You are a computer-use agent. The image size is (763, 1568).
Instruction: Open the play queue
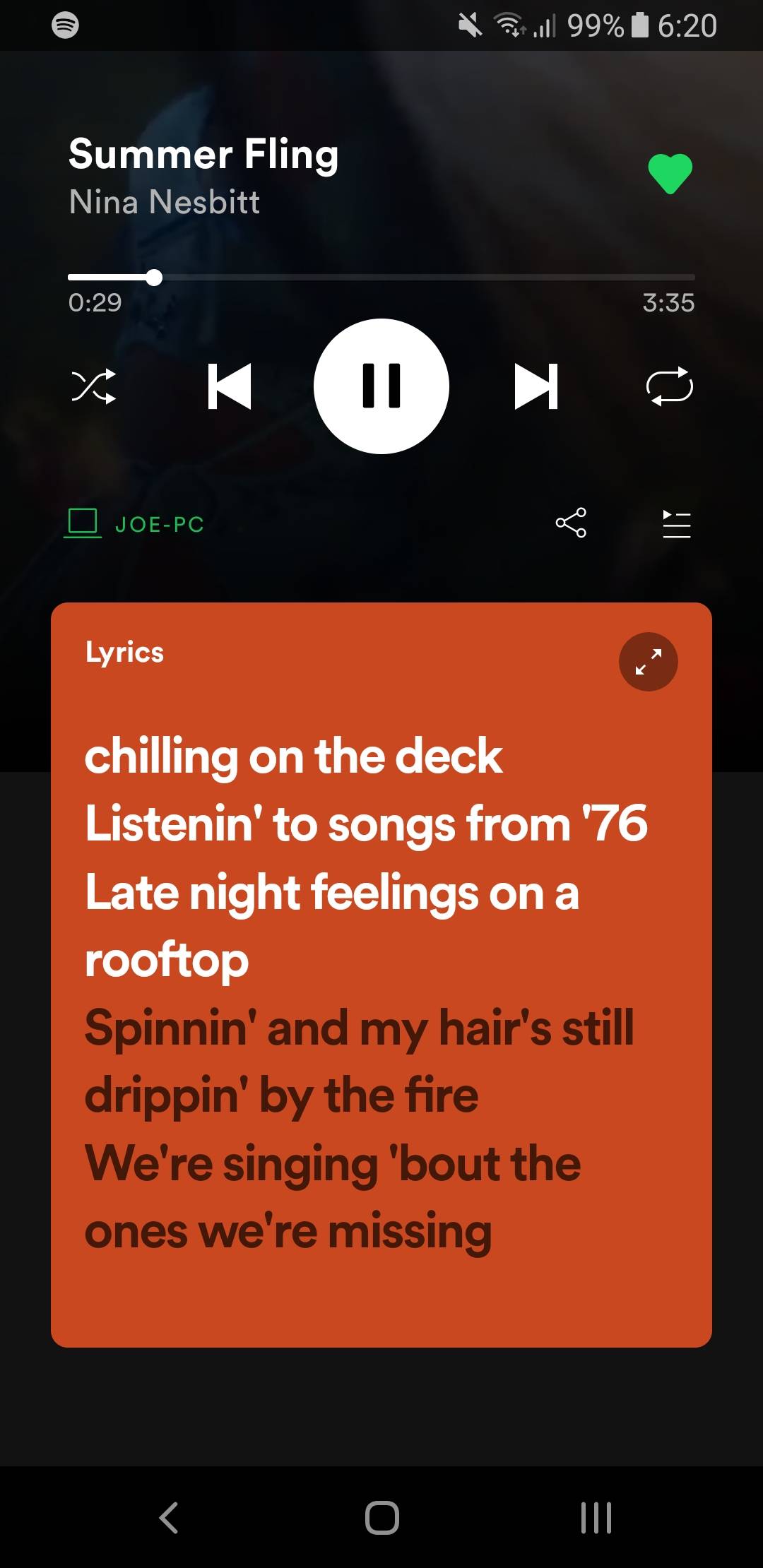click(x=676, y=523)
